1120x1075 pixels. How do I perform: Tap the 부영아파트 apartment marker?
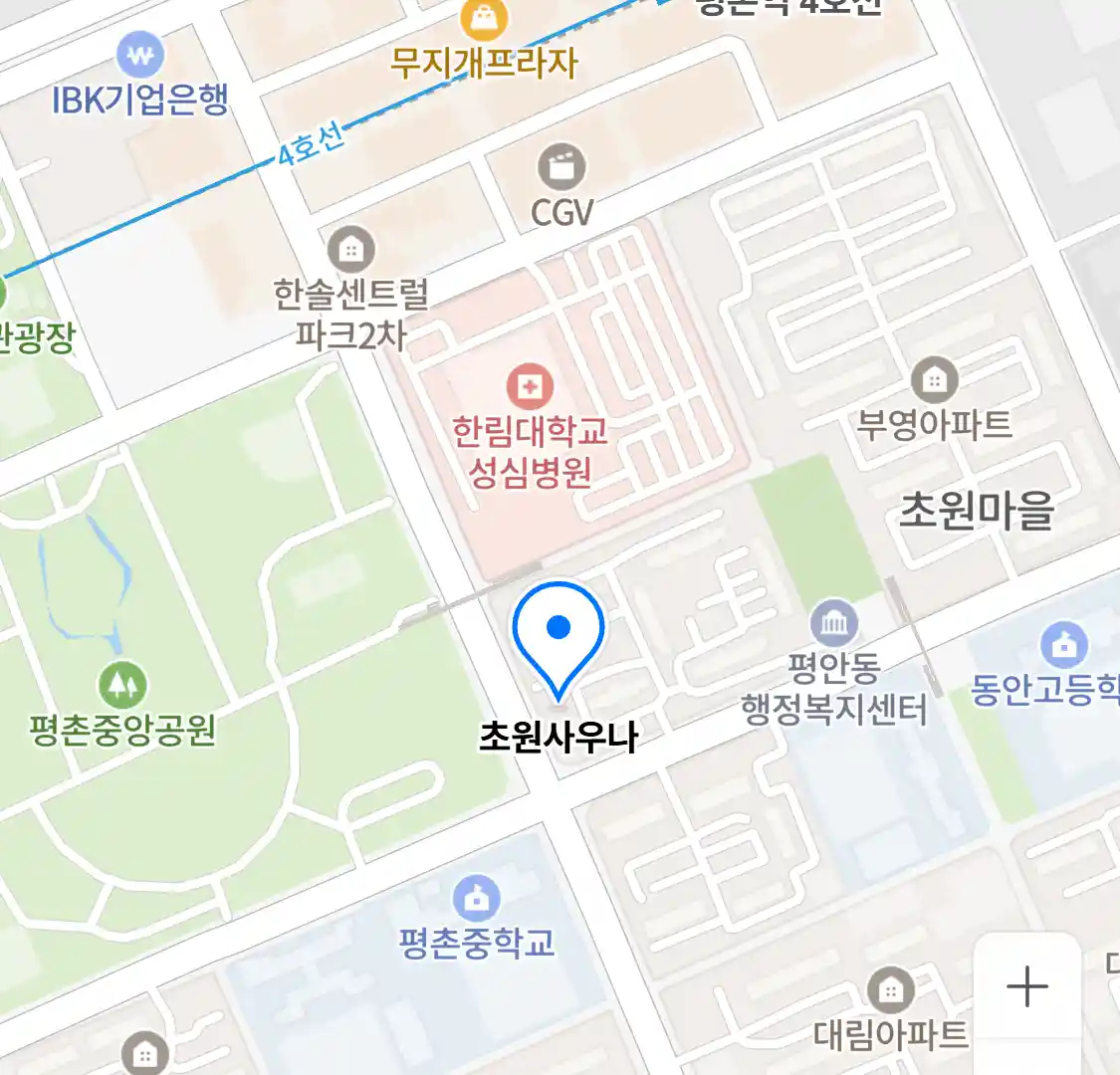pyautogui.click(x=934, y=379)
